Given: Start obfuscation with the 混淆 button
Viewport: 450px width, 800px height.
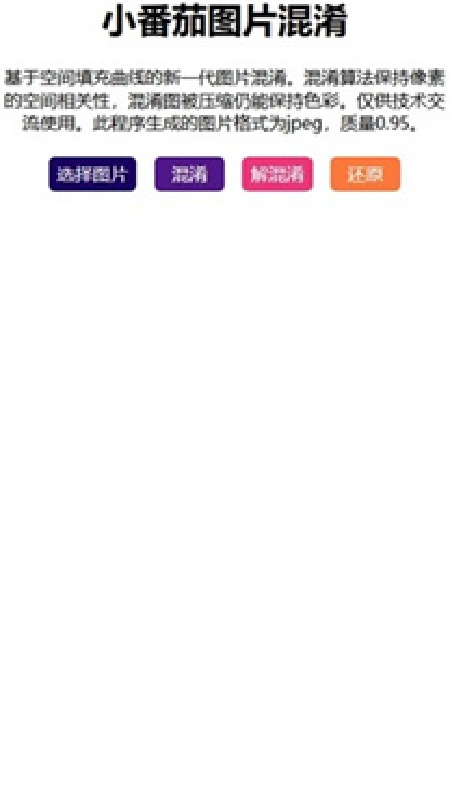Looking at the screenshot, I should click(x=189, y=174).
